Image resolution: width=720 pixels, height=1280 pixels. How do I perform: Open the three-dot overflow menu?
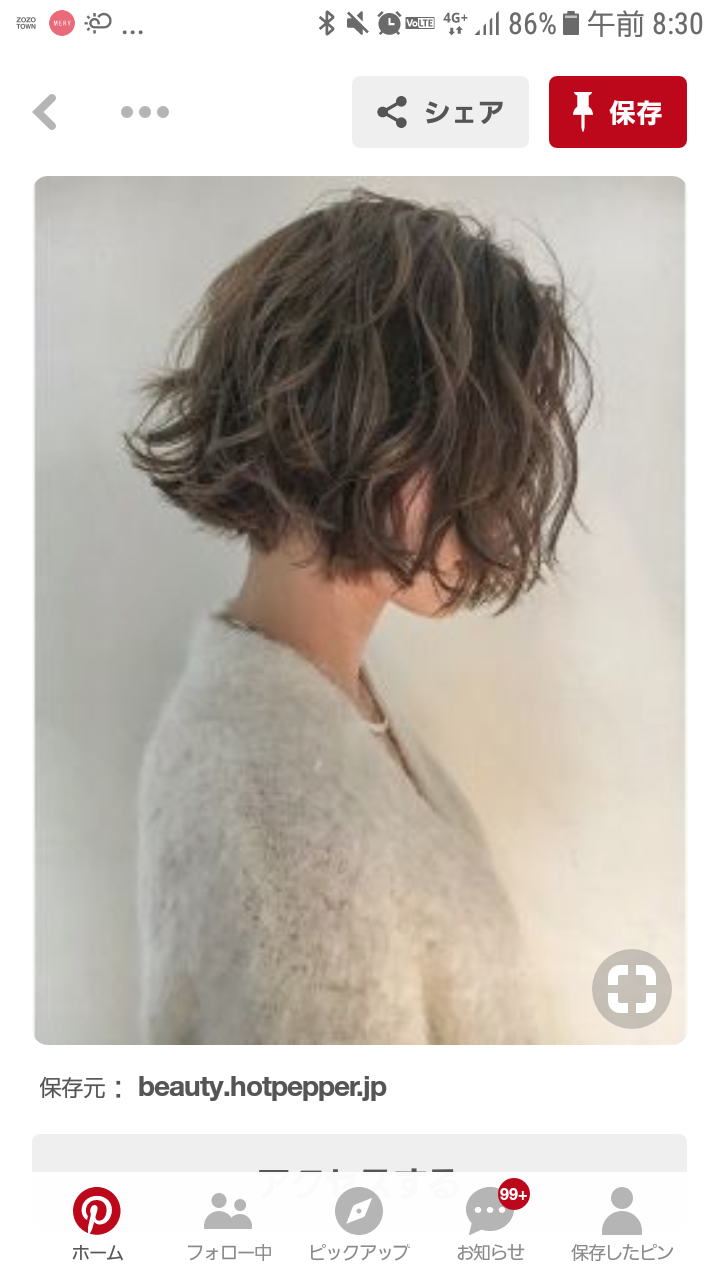[x=145, y=112]
